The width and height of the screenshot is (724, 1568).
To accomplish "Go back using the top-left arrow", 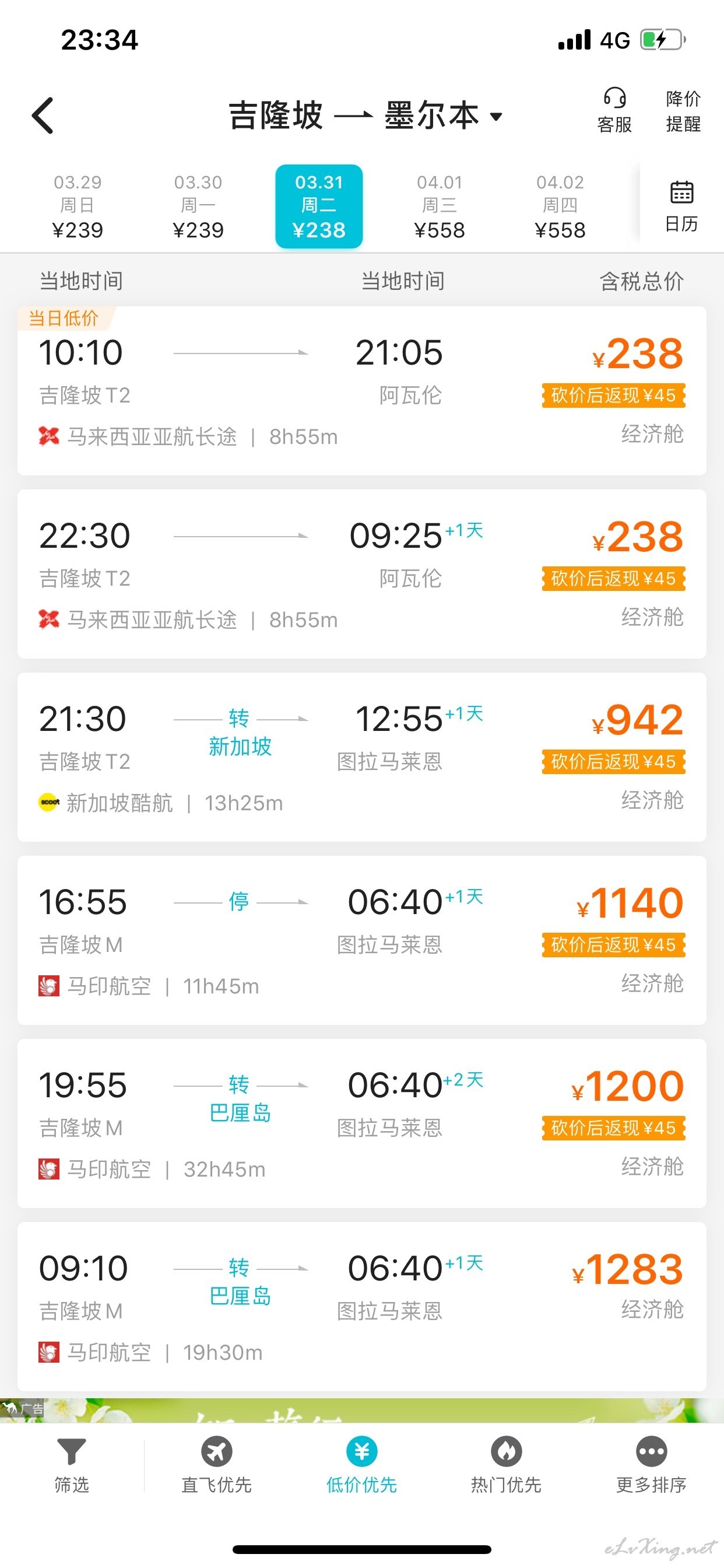I will pyautogui.click(x=43, y=115).
